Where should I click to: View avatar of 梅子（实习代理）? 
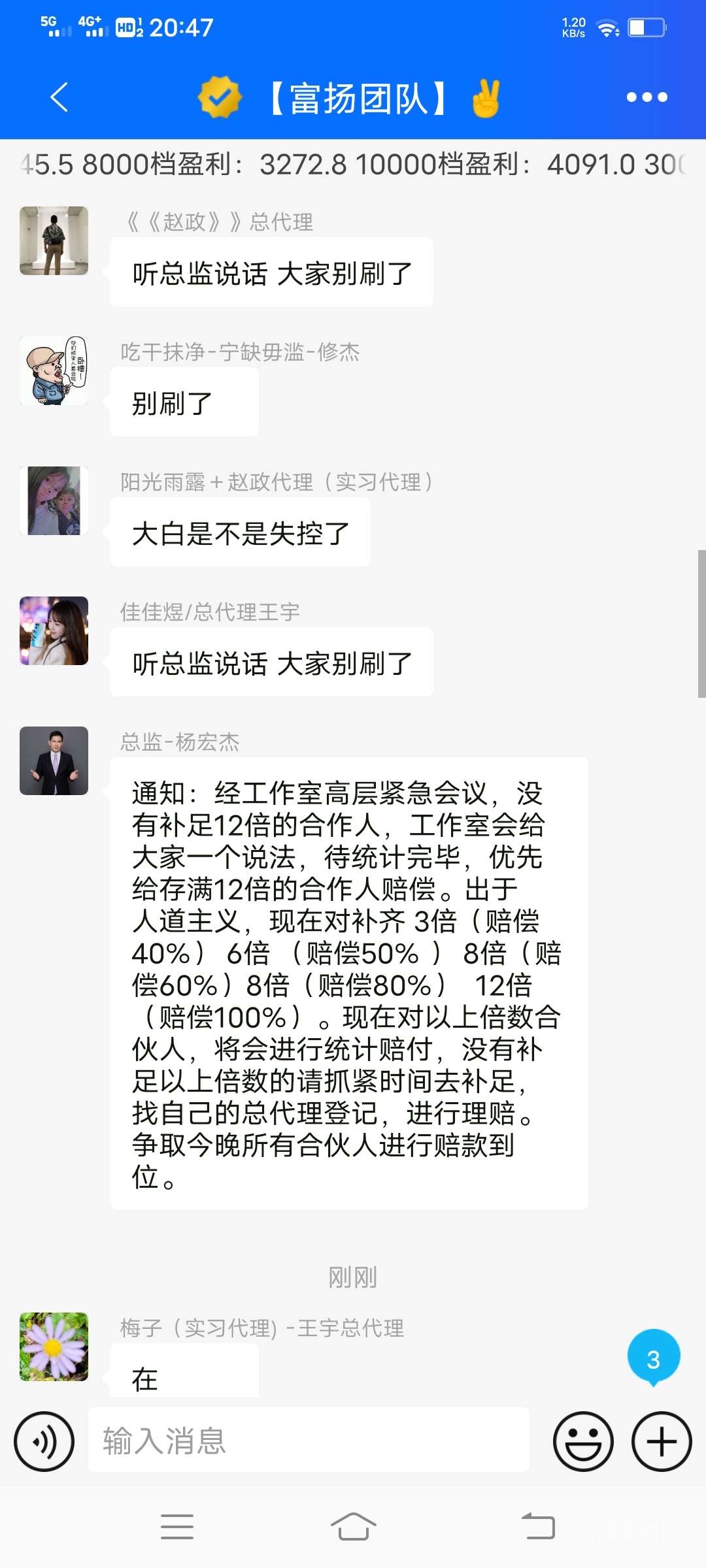tap(54, 1347)
